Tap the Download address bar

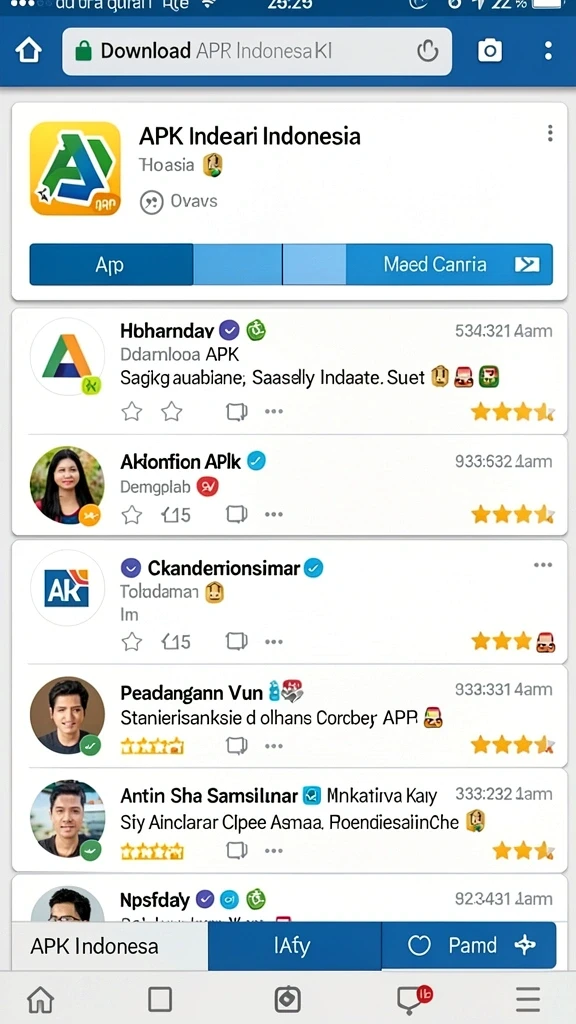pos(257,52)
